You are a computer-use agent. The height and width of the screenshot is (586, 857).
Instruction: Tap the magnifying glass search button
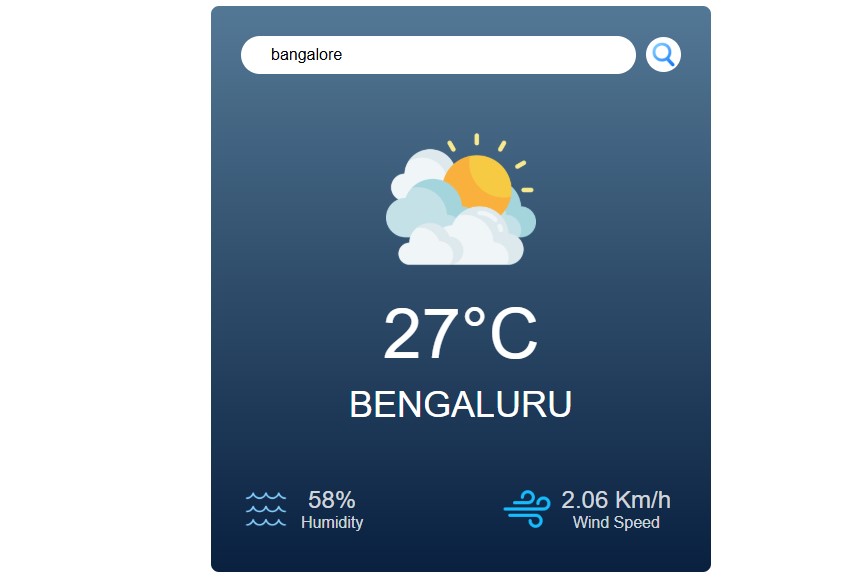(x=663, y=55)
